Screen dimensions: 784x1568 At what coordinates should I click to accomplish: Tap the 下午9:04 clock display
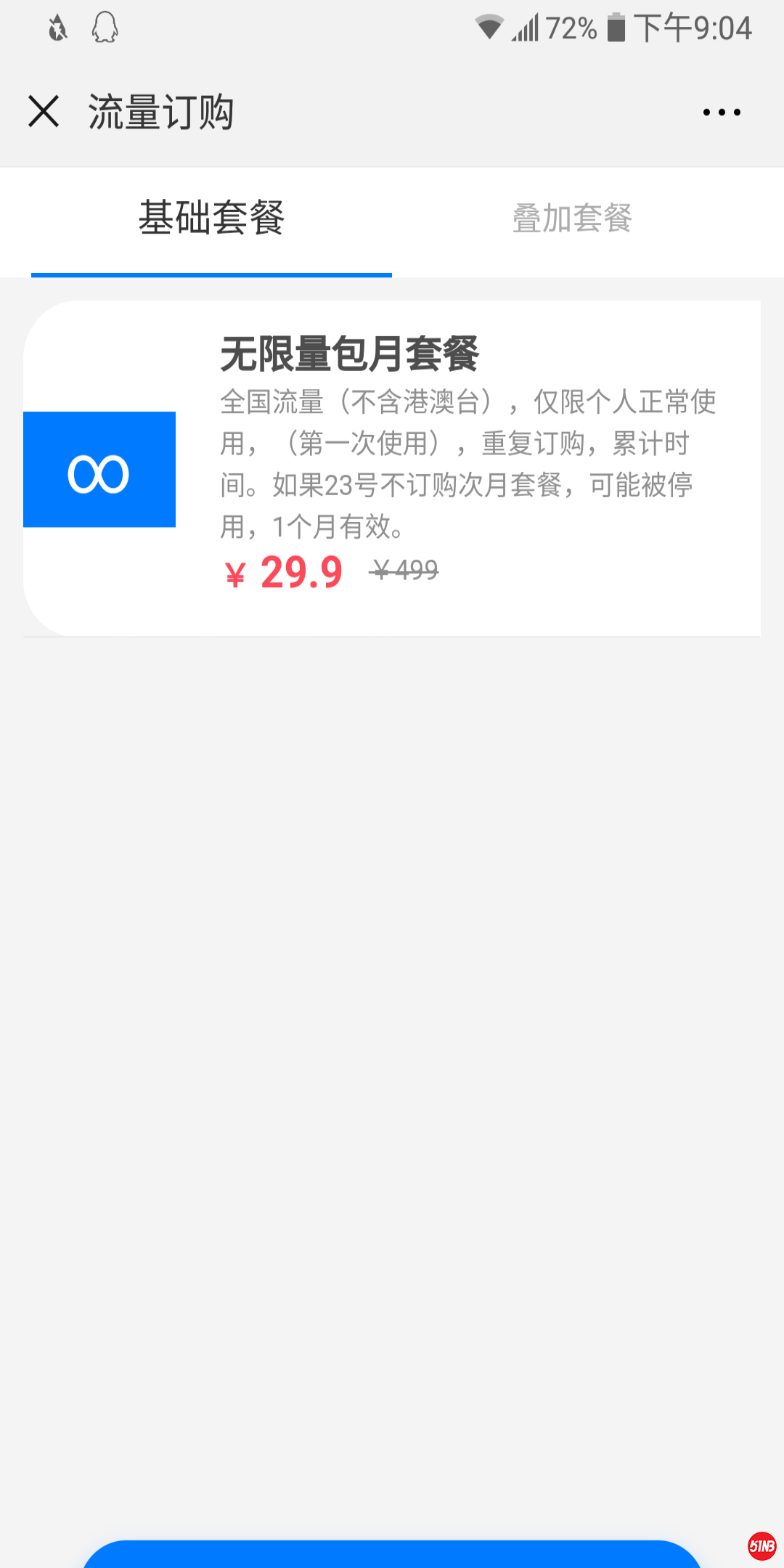coord(690,29)
